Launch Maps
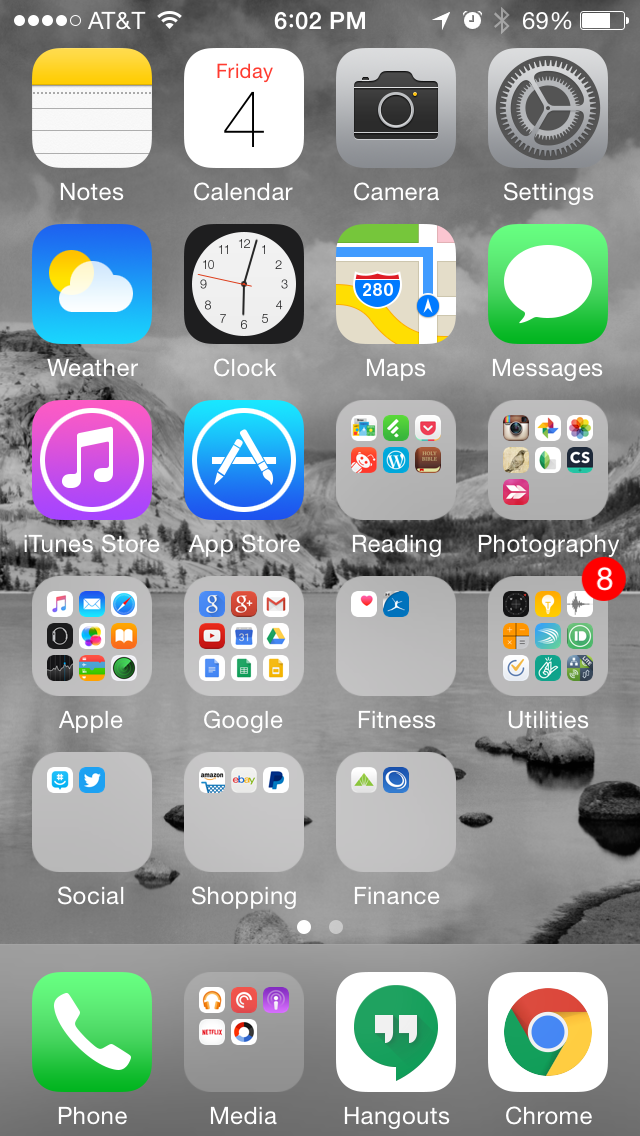 pyautogui.click(x=396, y=284)
